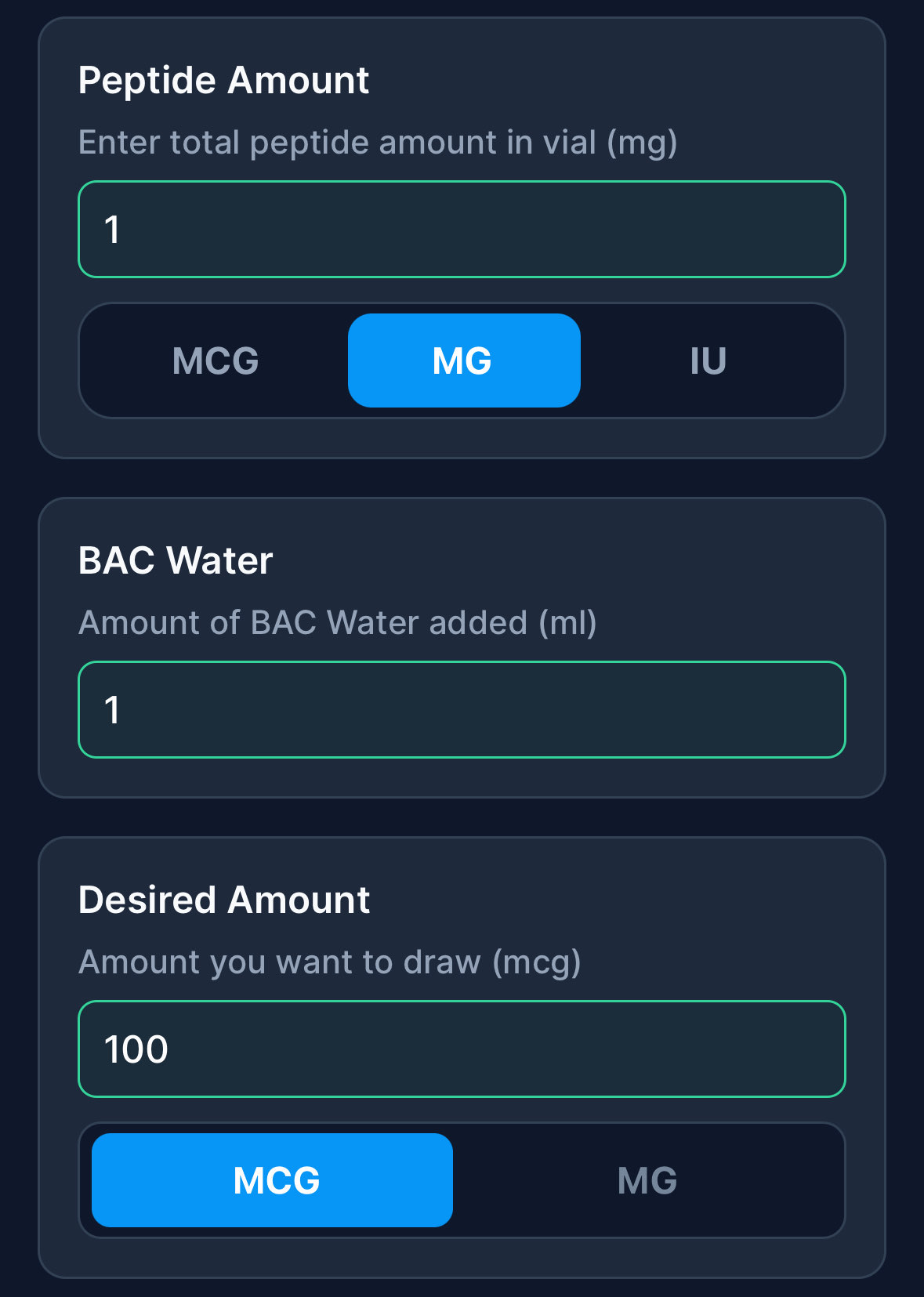Screen dimensions: 924x1297
Task: Click the Peptide Amount card heading
Action: pyautogui.click(x=224, y=79)
